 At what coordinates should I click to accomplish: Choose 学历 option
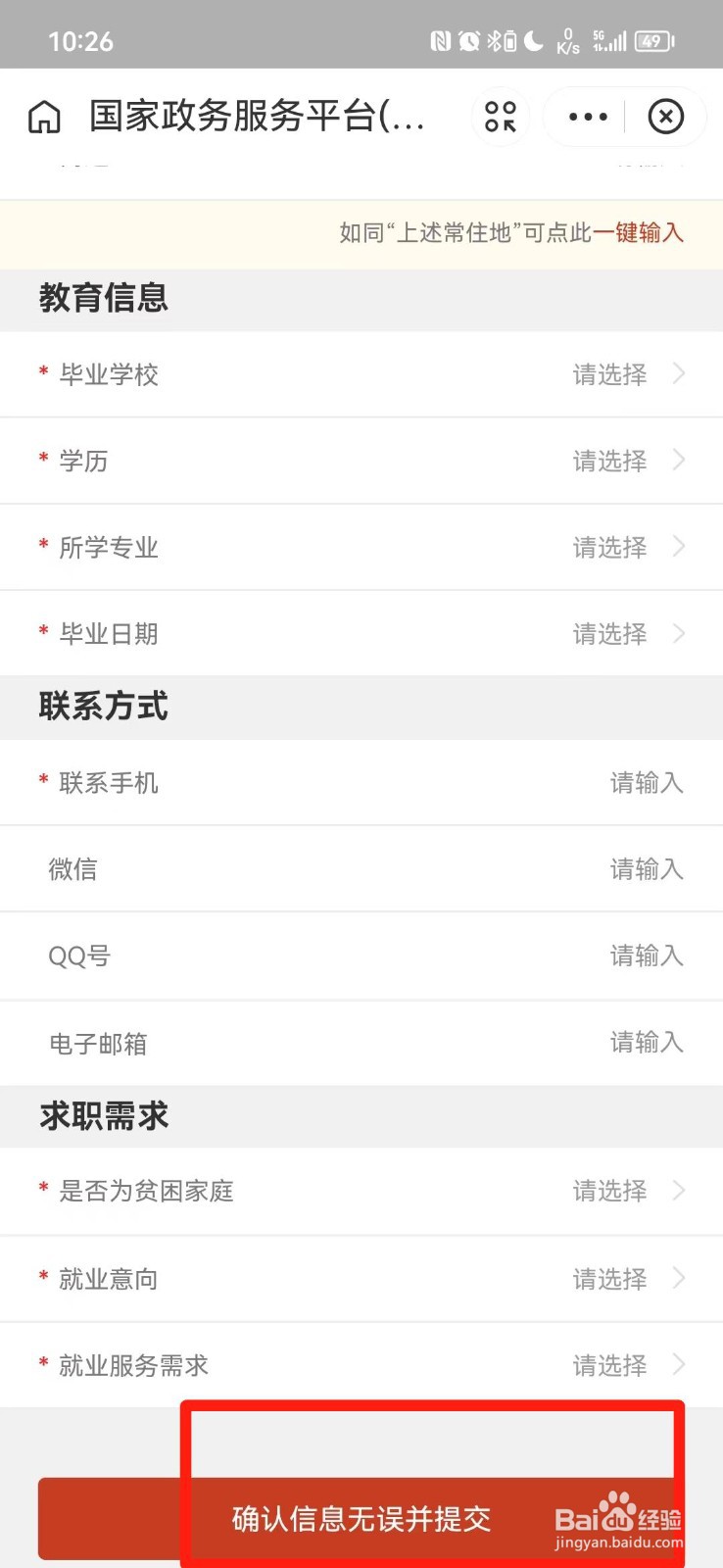pyautogui.click(x=361, y=461)
